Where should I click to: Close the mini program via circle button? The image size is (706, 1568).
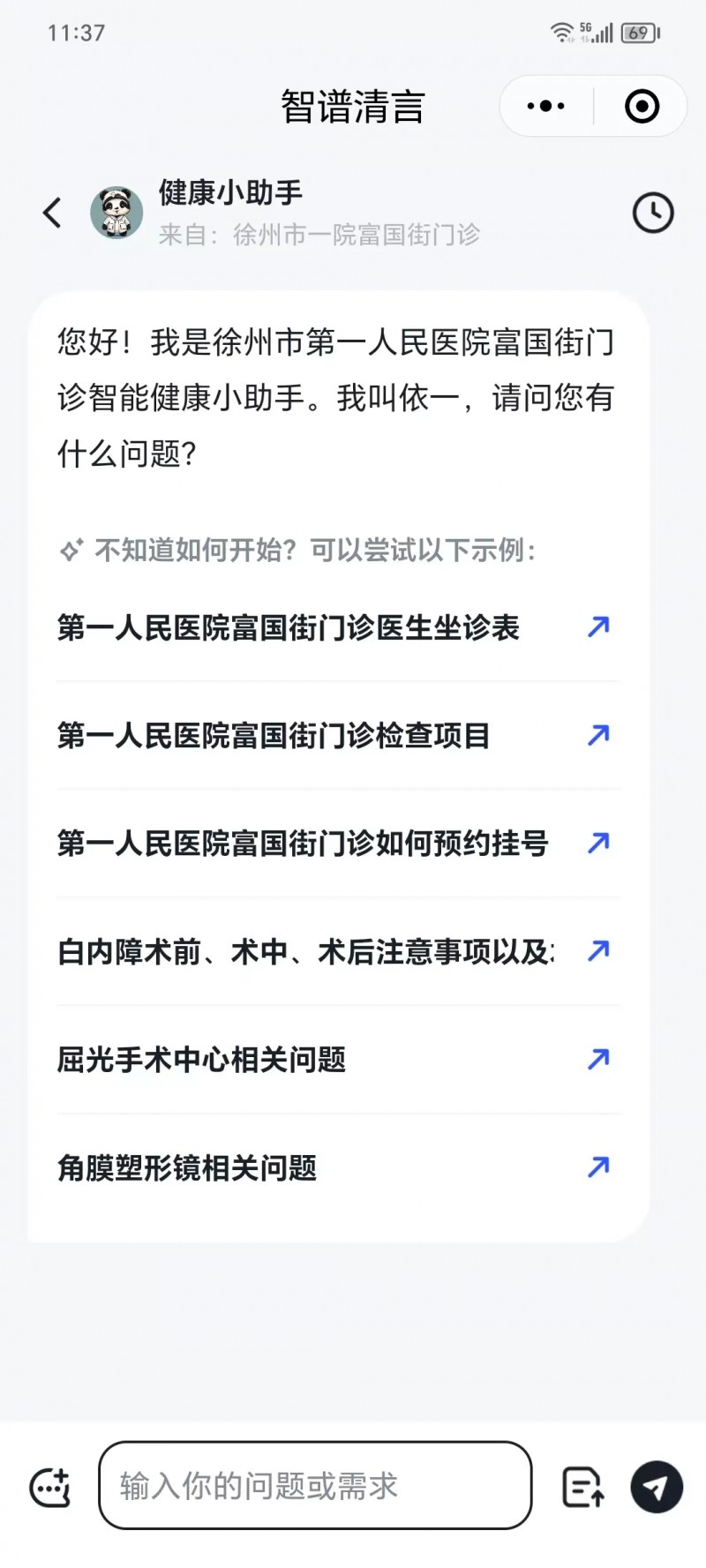[x=642, y=106]
